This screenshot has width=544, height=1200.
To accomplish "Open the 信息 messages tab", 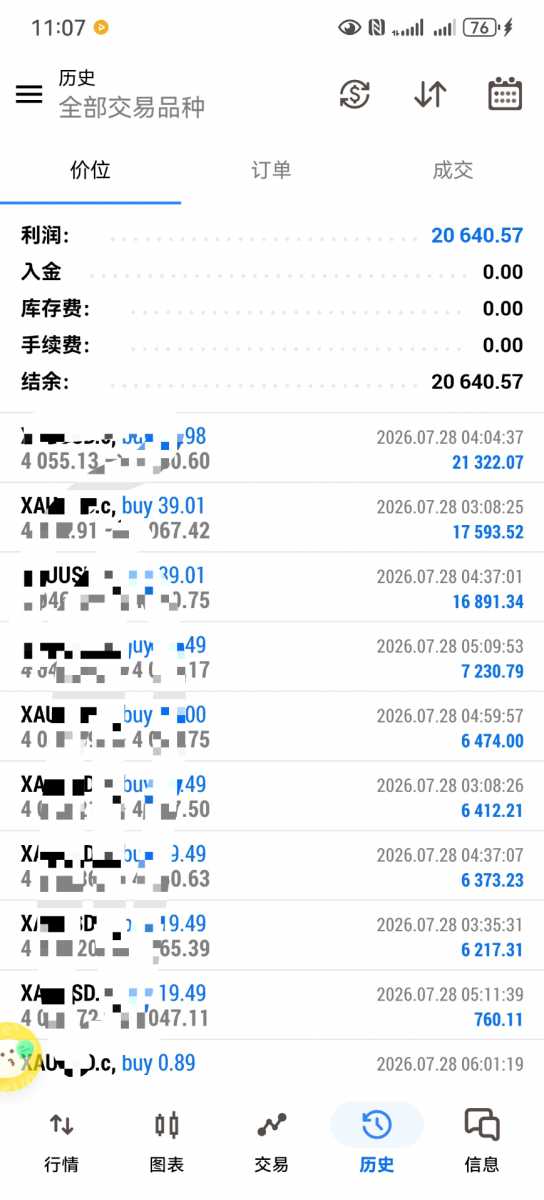I will click(x=482, y=1140).
